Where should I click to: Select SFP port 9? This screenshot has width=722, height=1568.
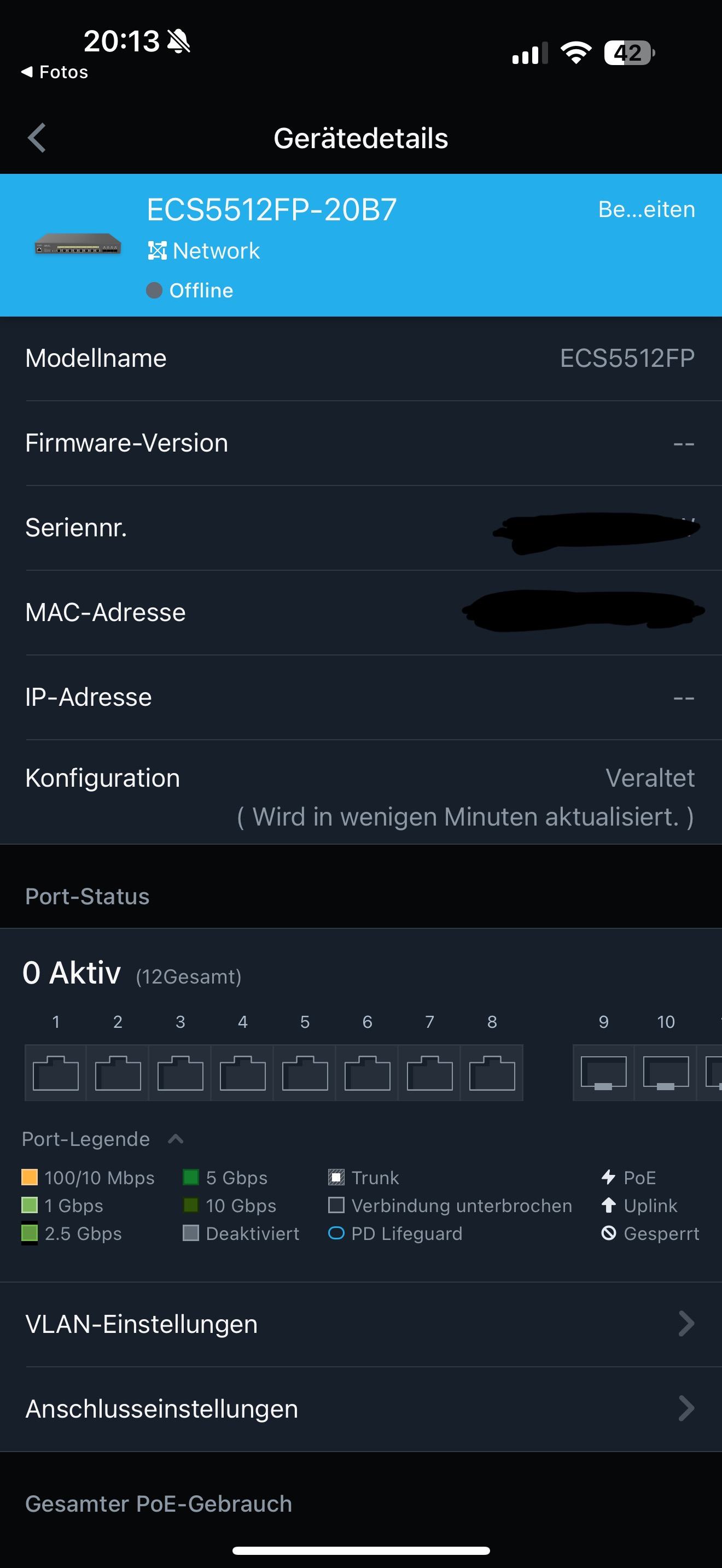tap(603, 1072)
